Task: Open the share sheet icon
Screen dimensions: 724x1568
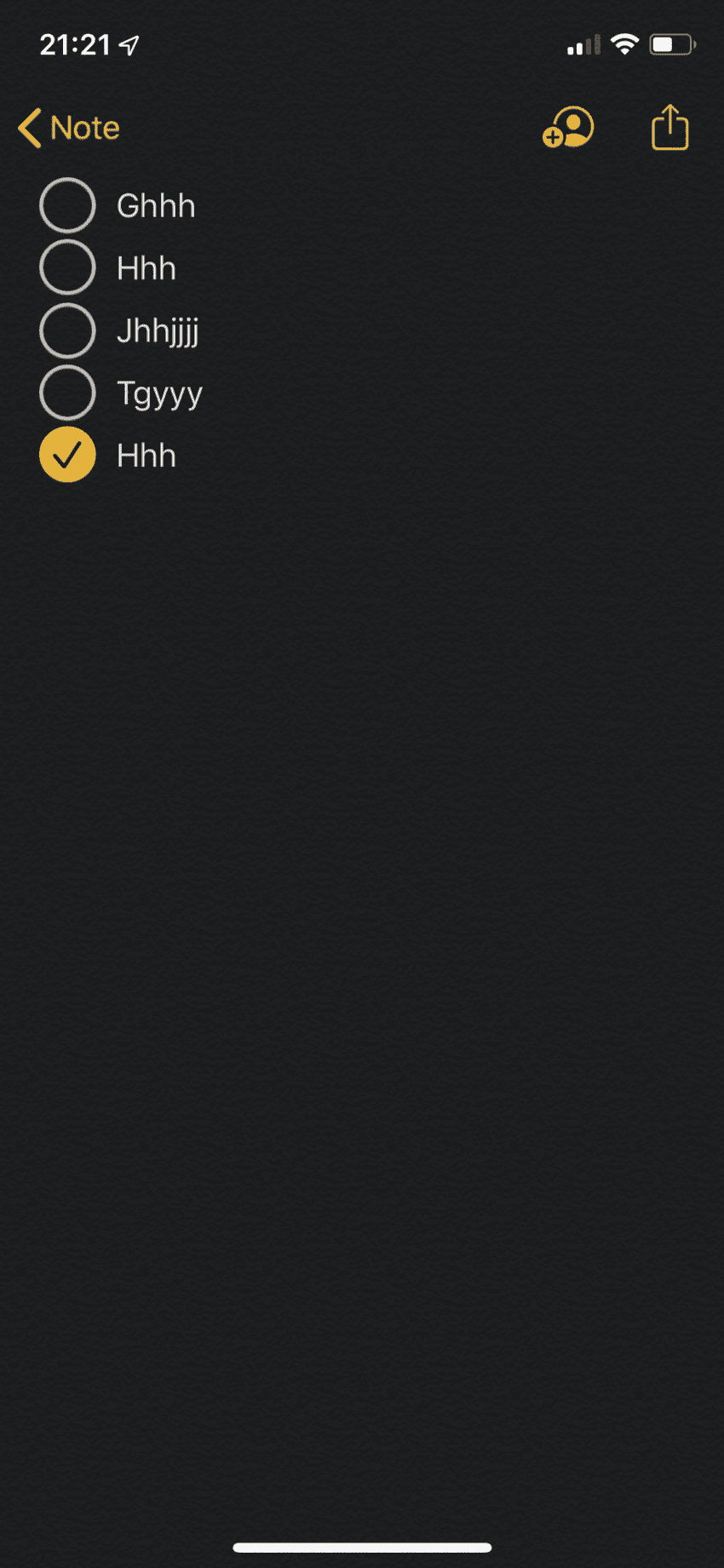Action: 669,128
